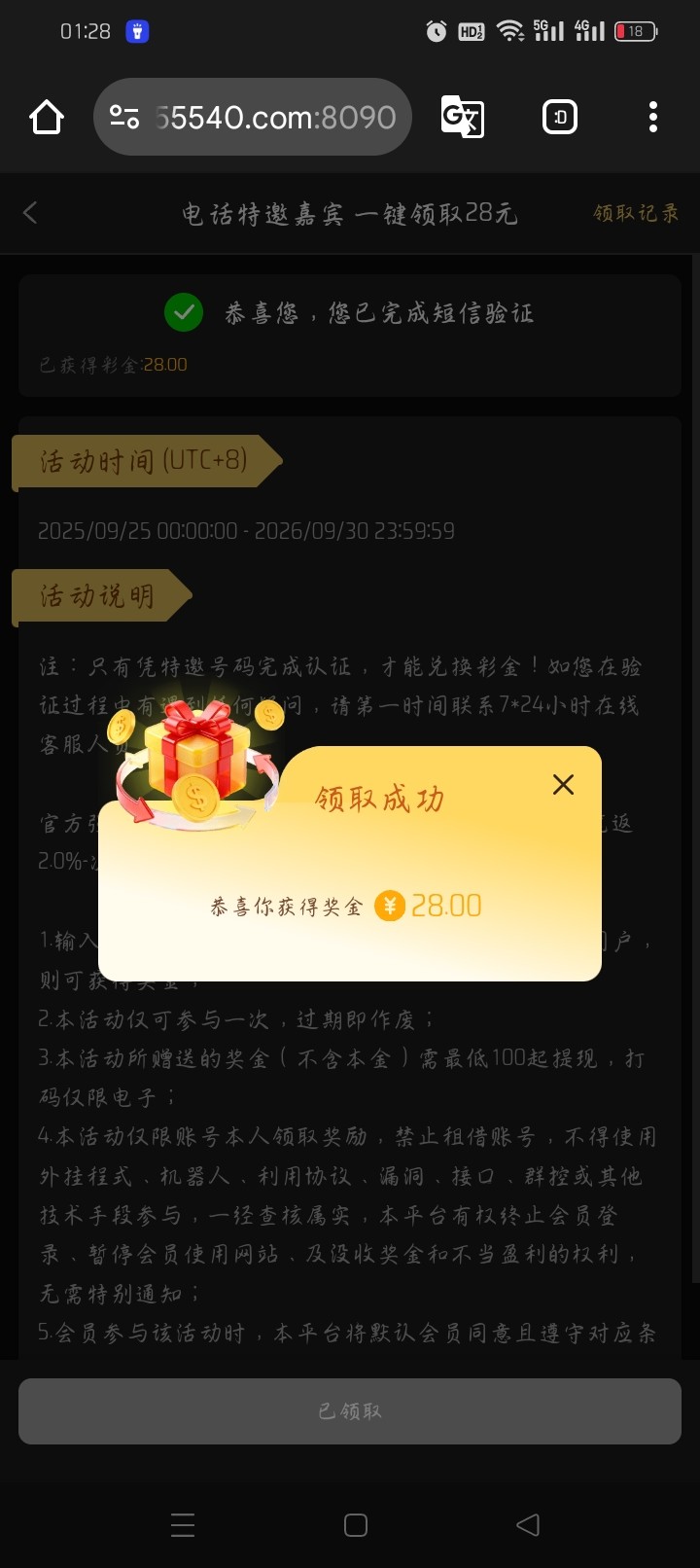Translate this page with the translate icon
The height and width of the screenshot is (1568, 700).
[462, 118]
